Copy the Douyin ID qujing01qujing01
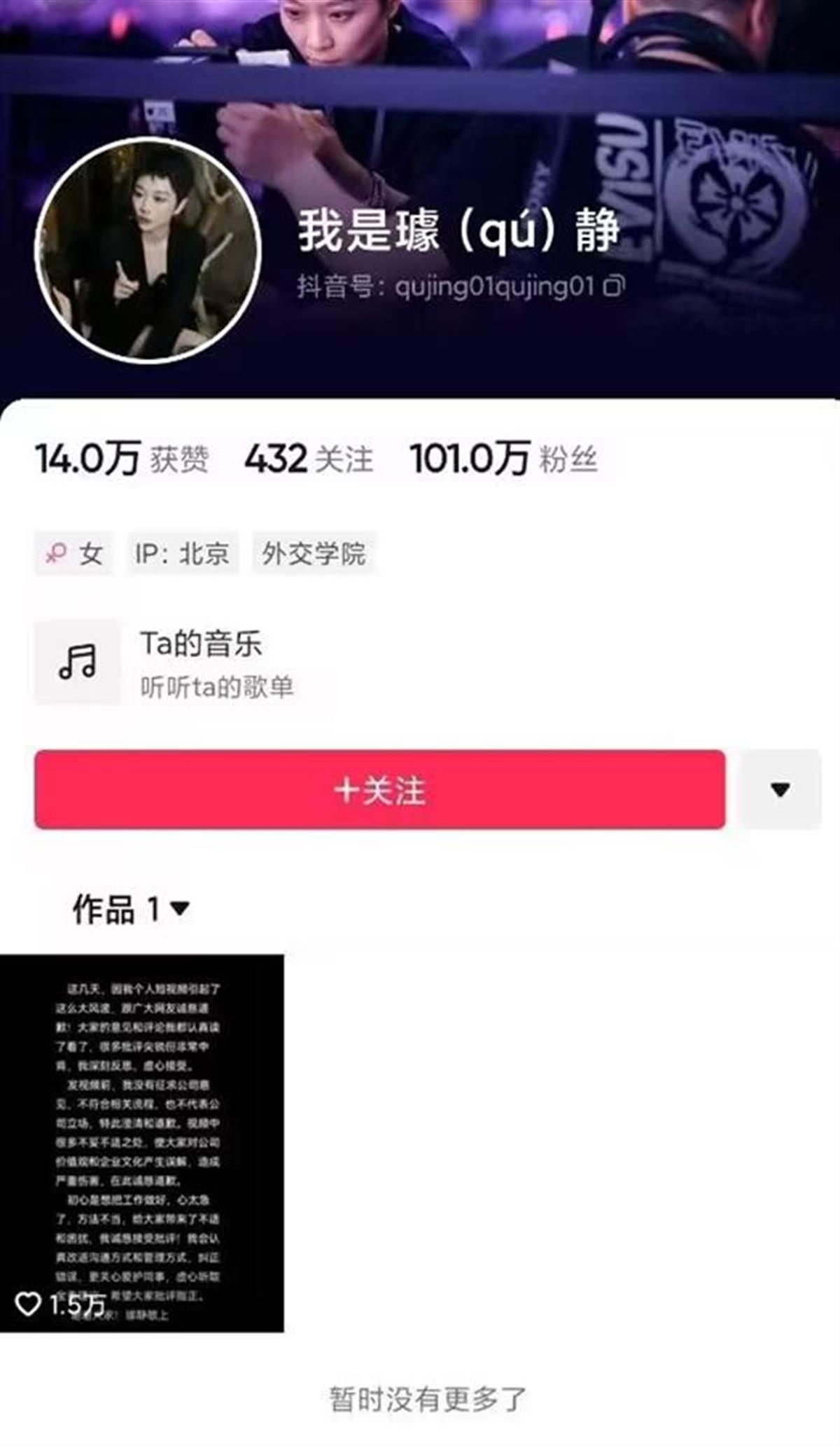The height and width of the screenshot is (1446, 840). coord(614,286)
